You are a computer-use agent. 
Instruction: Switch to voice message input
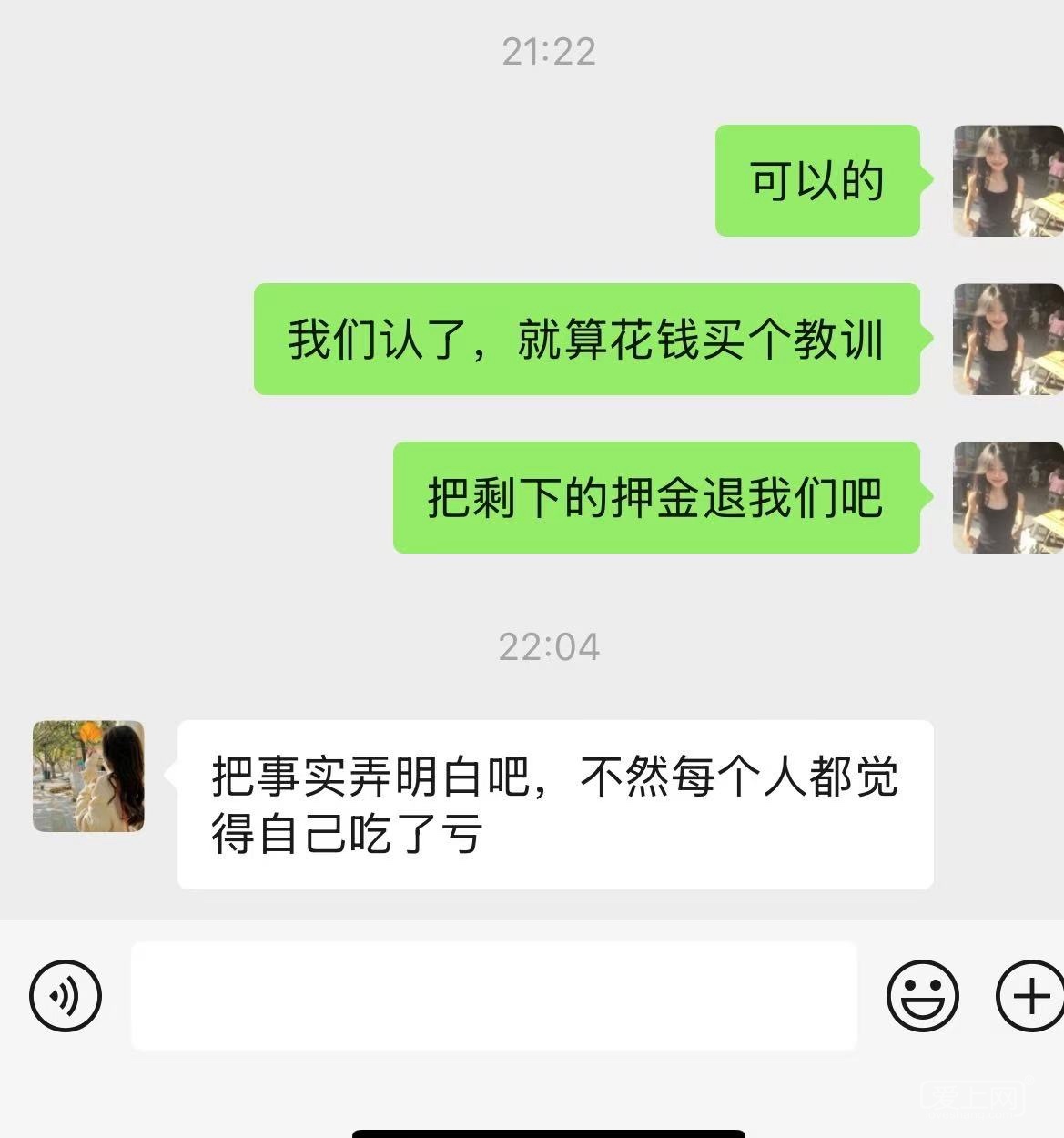coord(66,995)
